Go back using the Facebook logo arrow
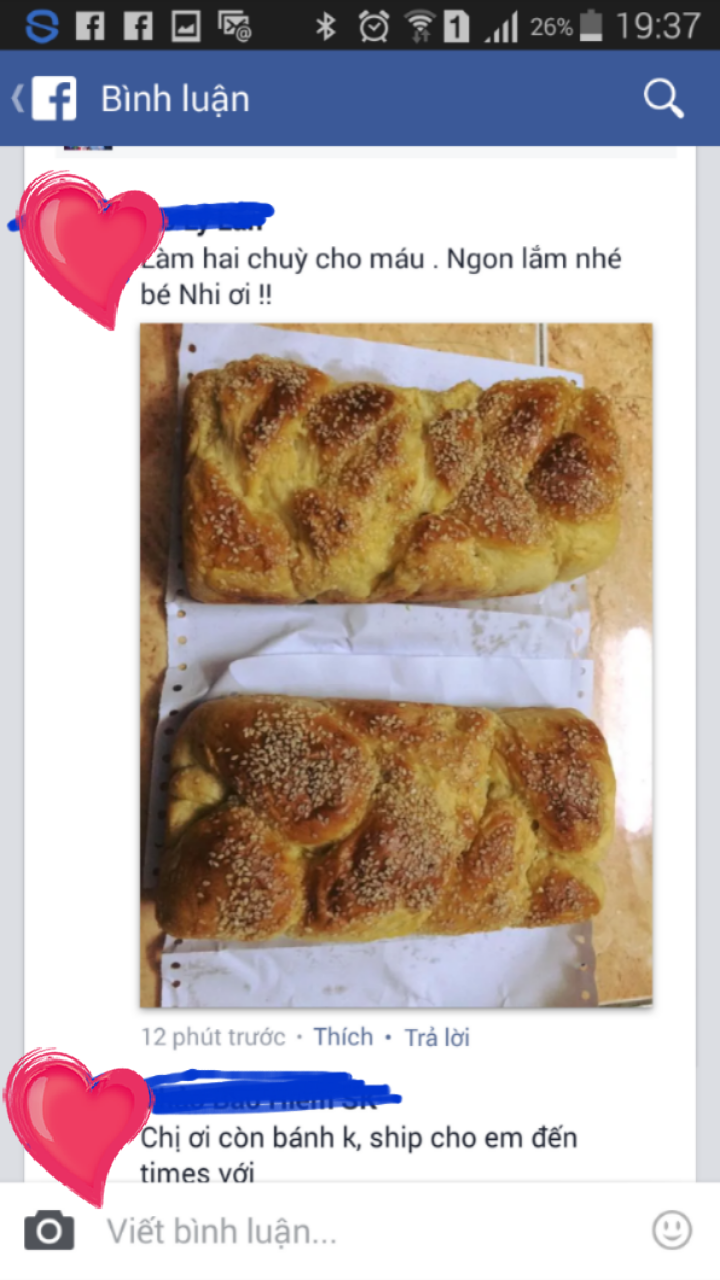 point(44,99)
